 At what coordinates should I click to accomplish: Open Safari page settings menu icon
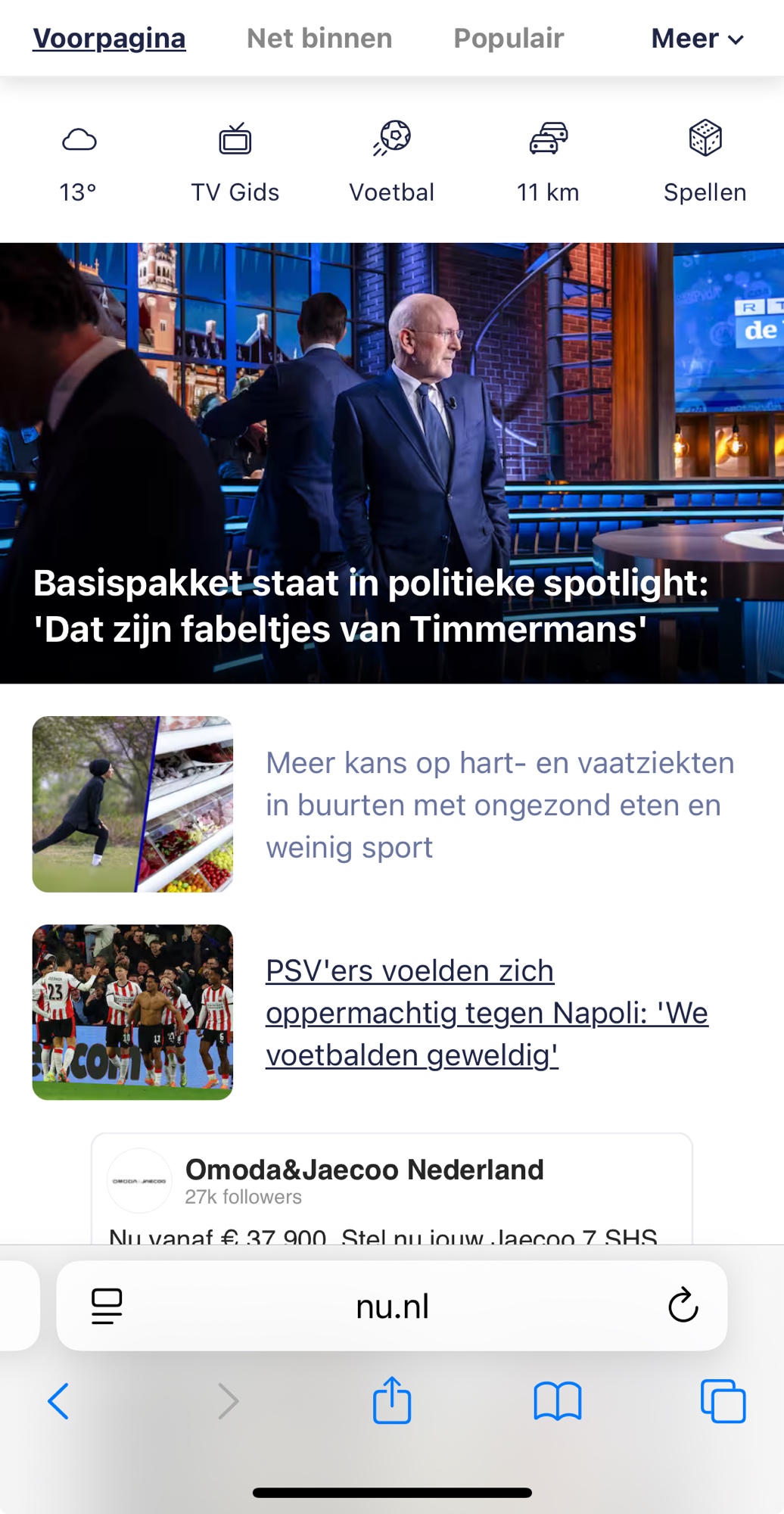pos(107,1306)
